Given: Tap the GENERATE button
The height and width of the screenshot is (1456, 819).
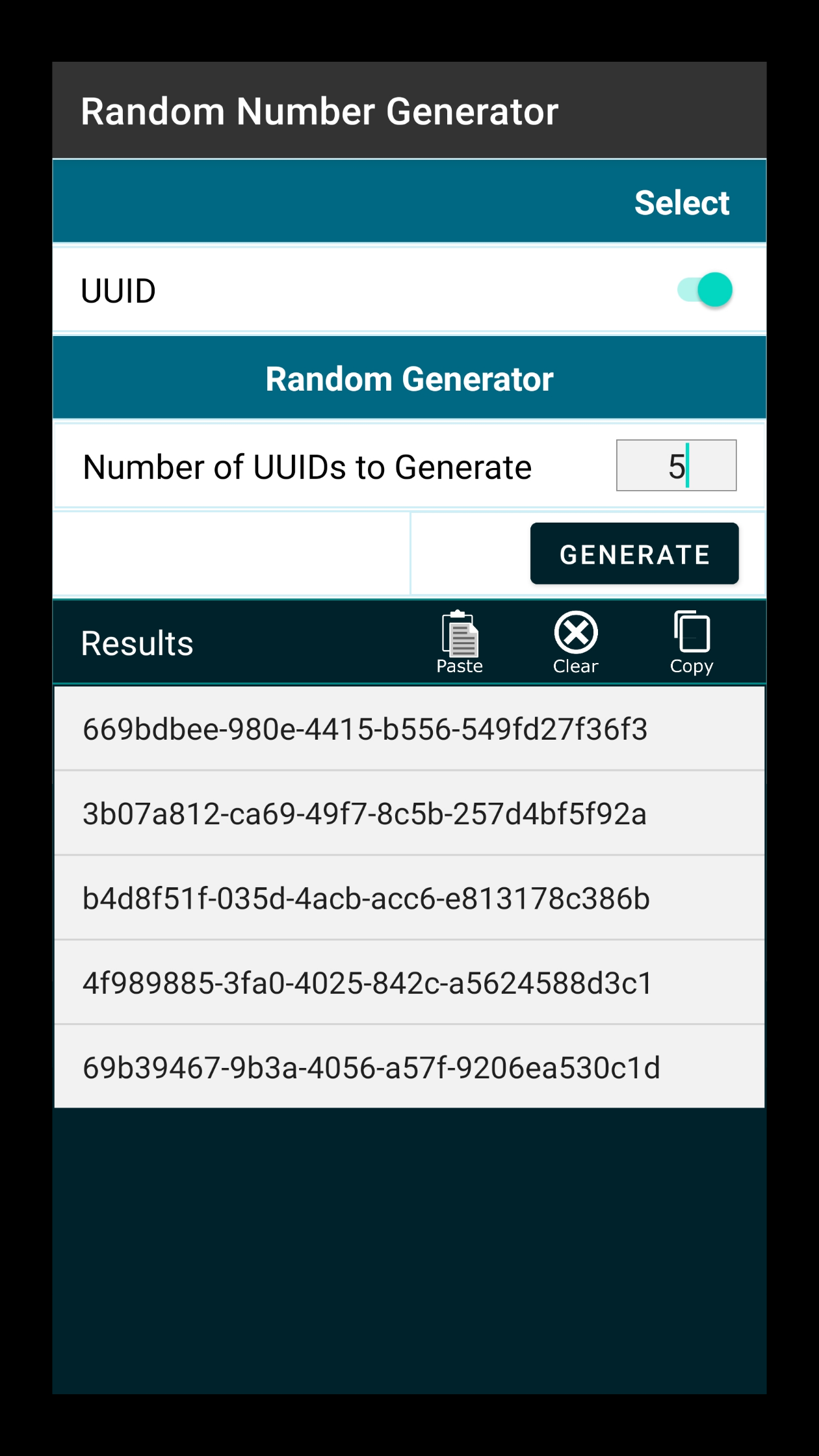Looking at the screenshot, I should 634,554.
